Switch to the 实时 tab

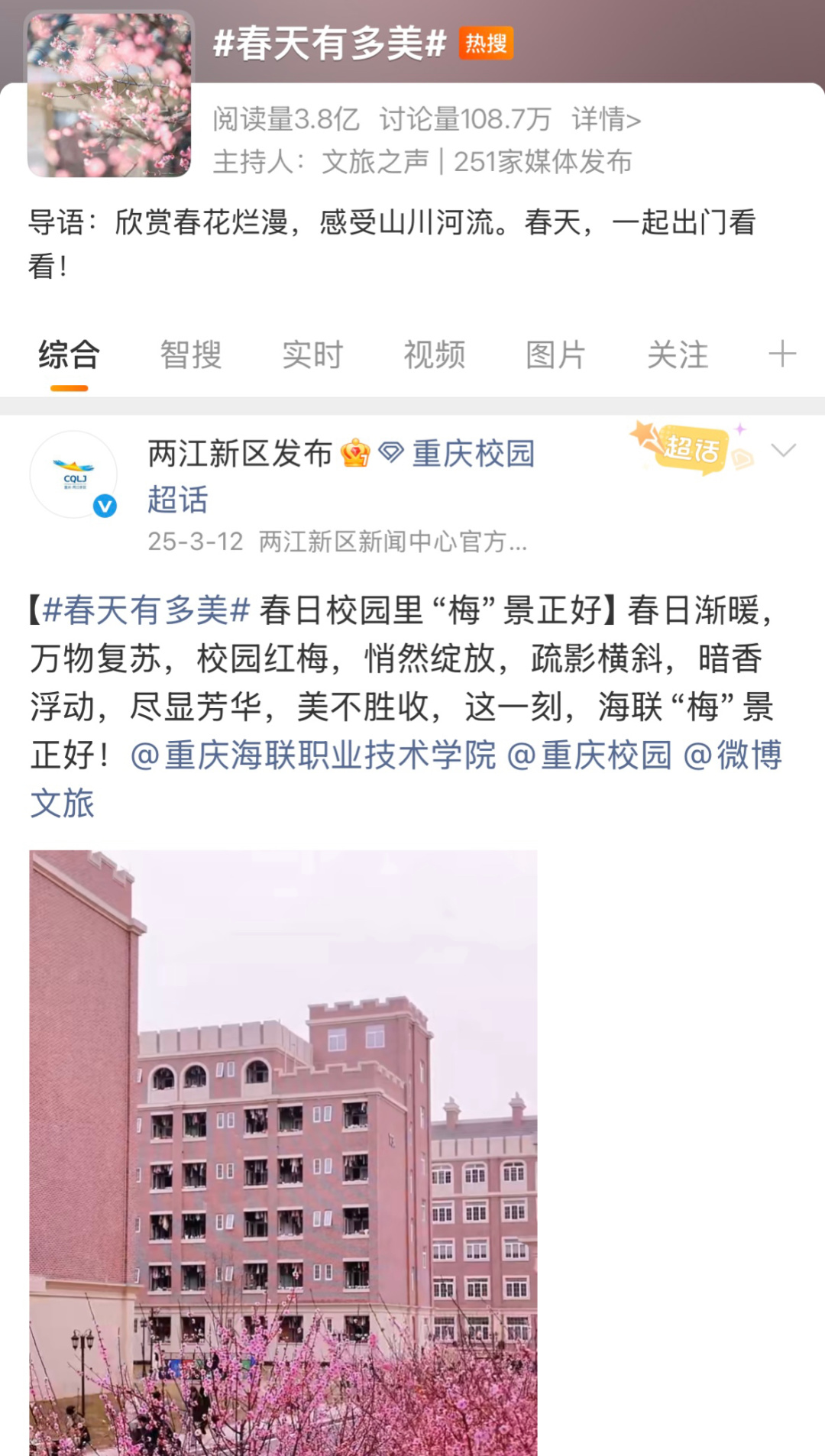tap(312, 355)
